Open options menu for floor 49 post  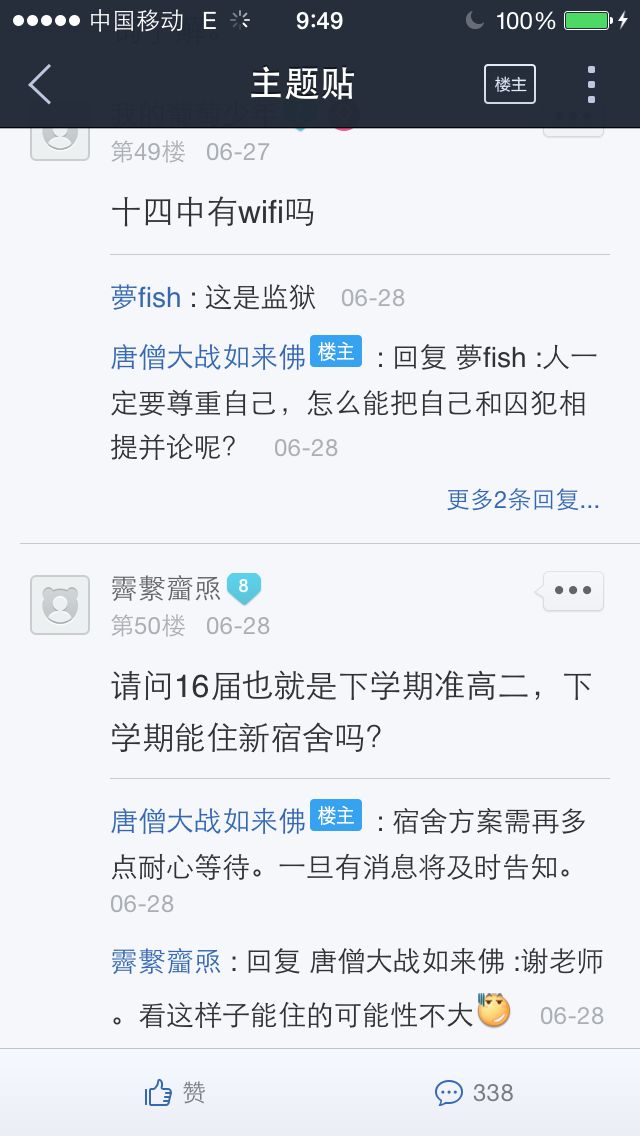click(x=573, y=130)
